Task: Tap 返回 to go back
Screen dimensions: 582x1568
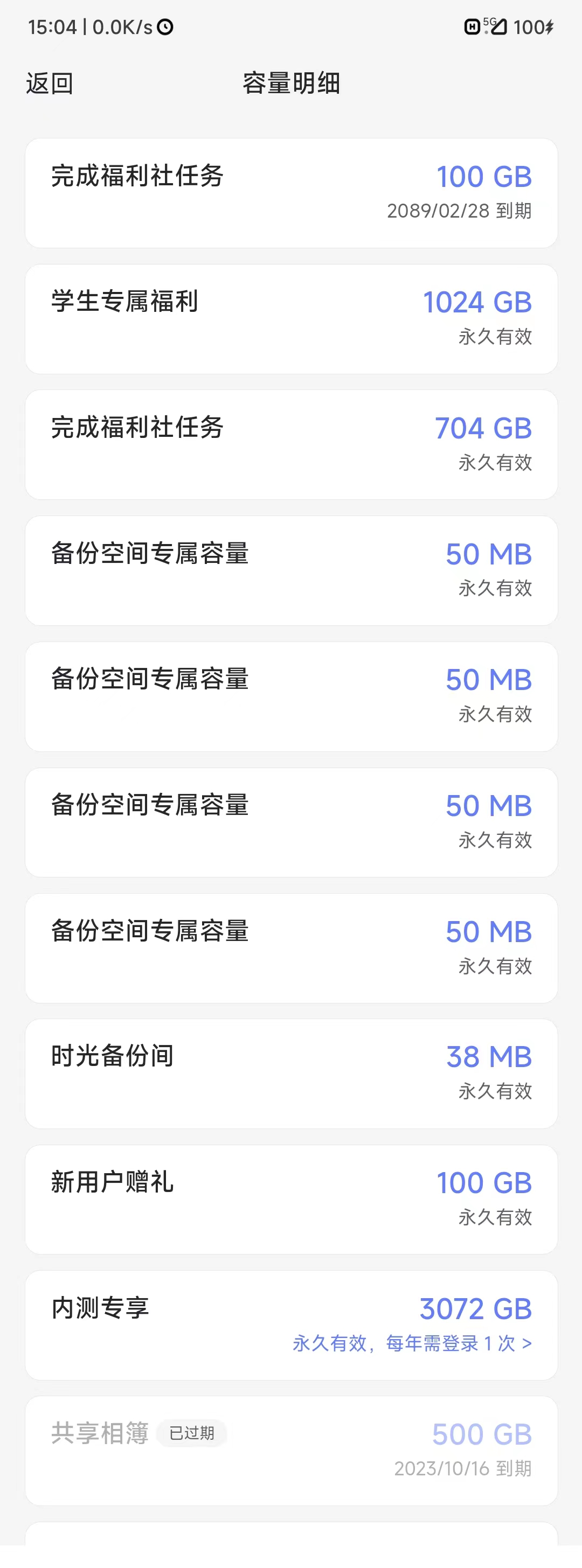Action: point(50,83)
